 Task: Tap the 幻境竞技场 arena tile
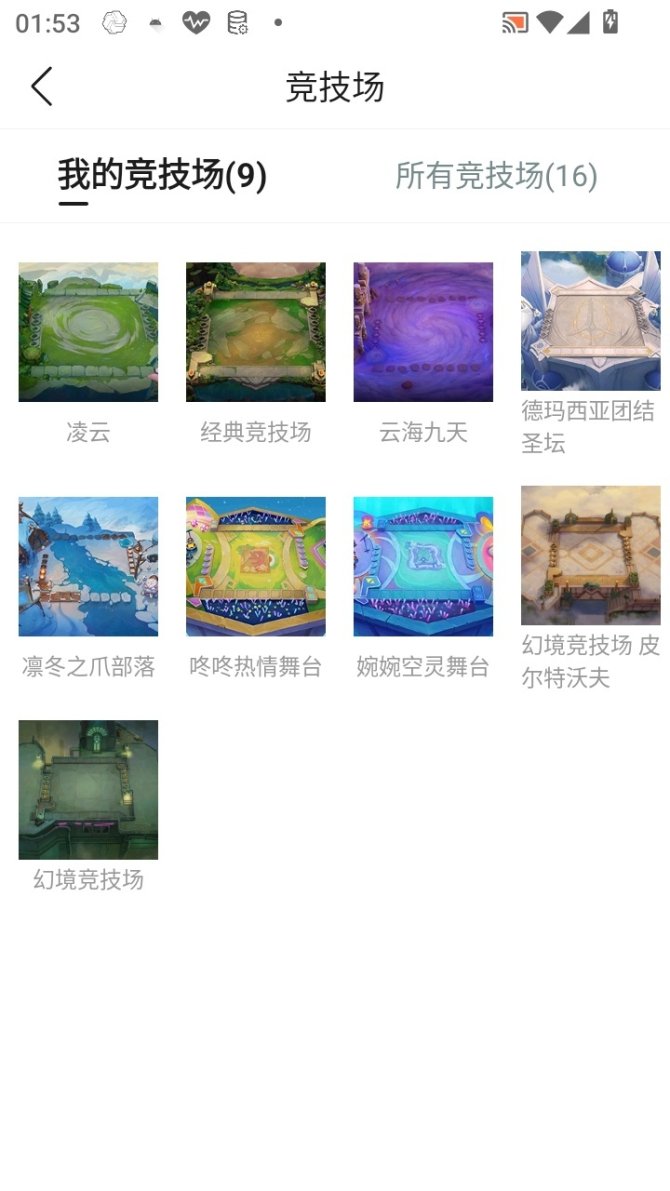point(88,789)
